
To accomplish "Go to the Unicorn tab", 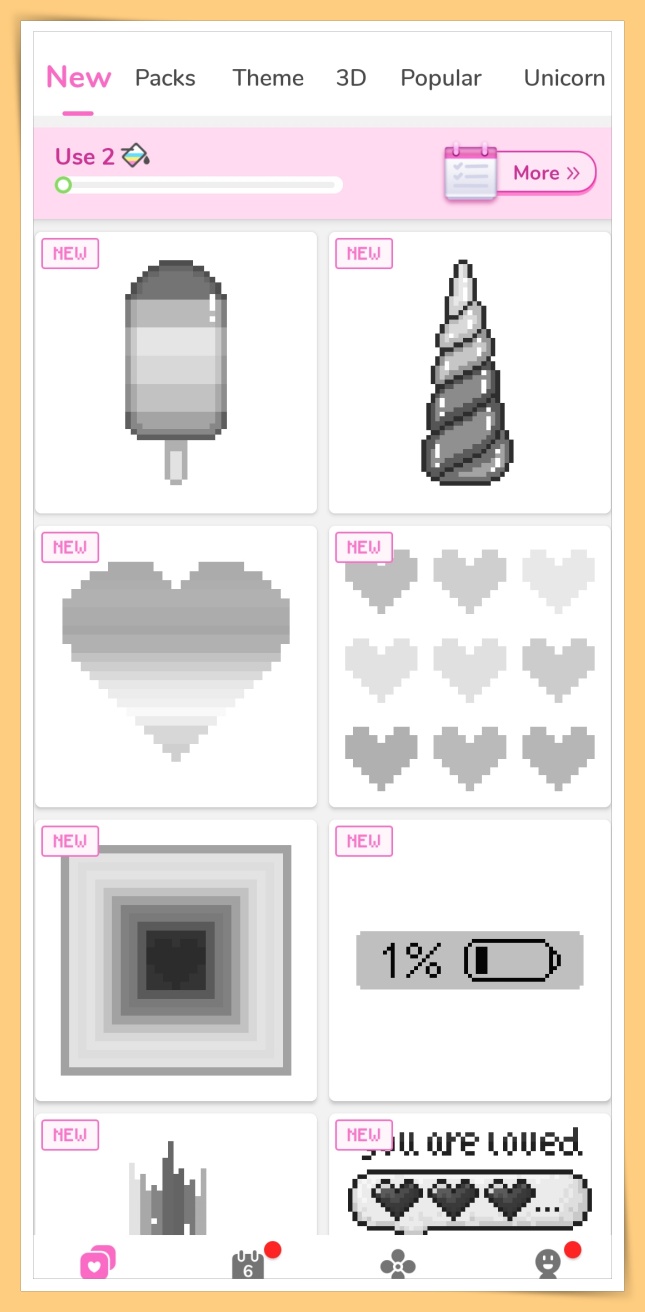I will (x=564, y=78).
